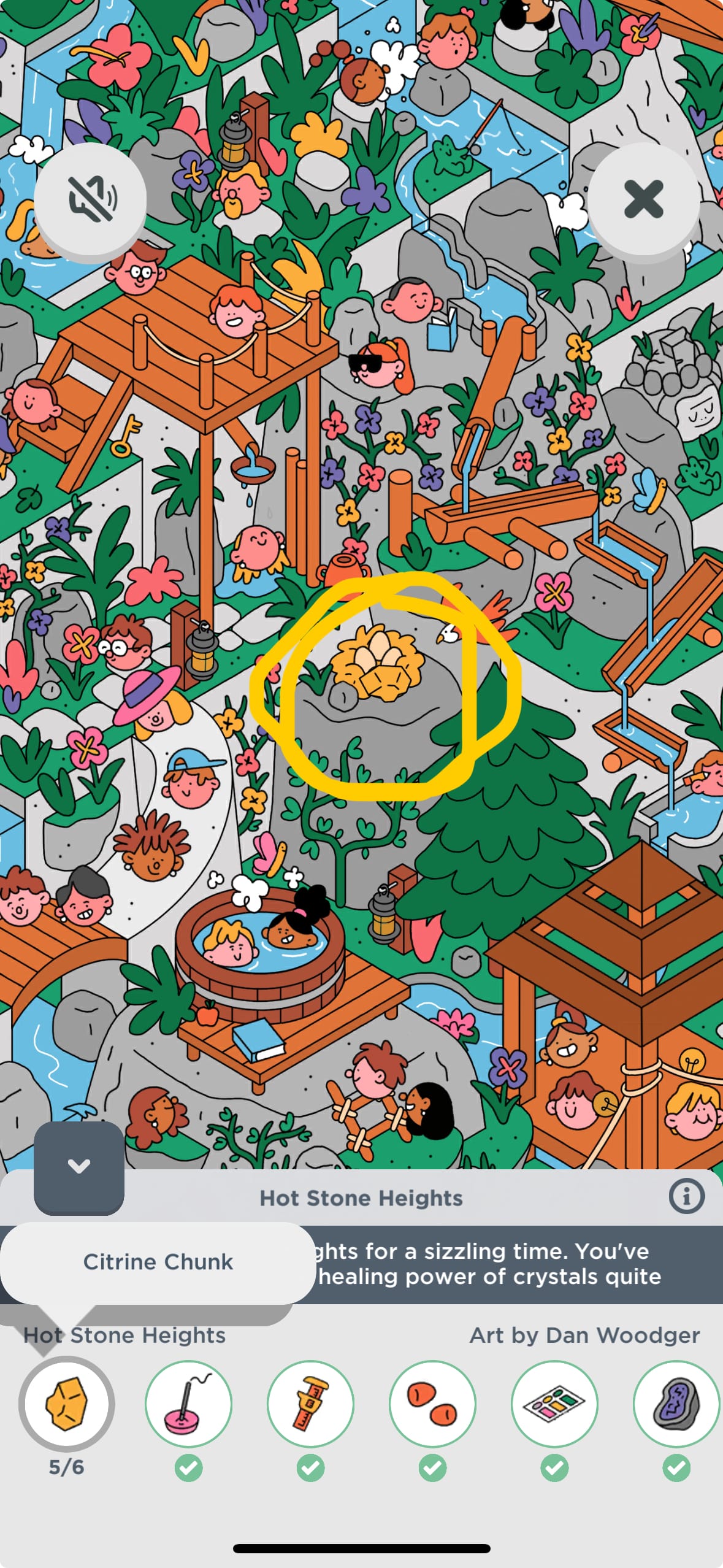Close the puzzle with the X button
The width and height of the screenshot is (723, 1568).
pos(643,199)
